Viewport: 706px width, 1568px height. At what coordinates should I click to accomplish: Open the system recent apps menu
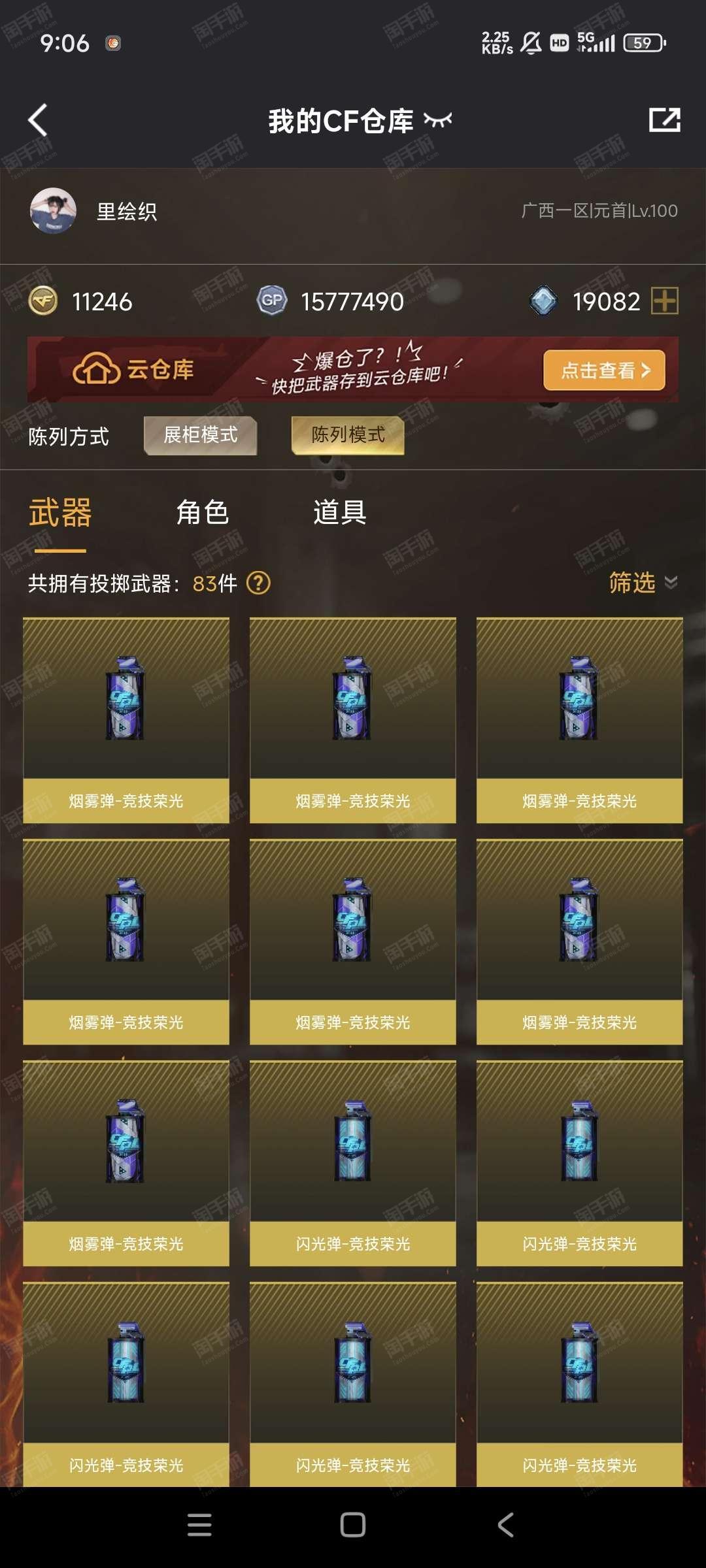pos(199,1525)
